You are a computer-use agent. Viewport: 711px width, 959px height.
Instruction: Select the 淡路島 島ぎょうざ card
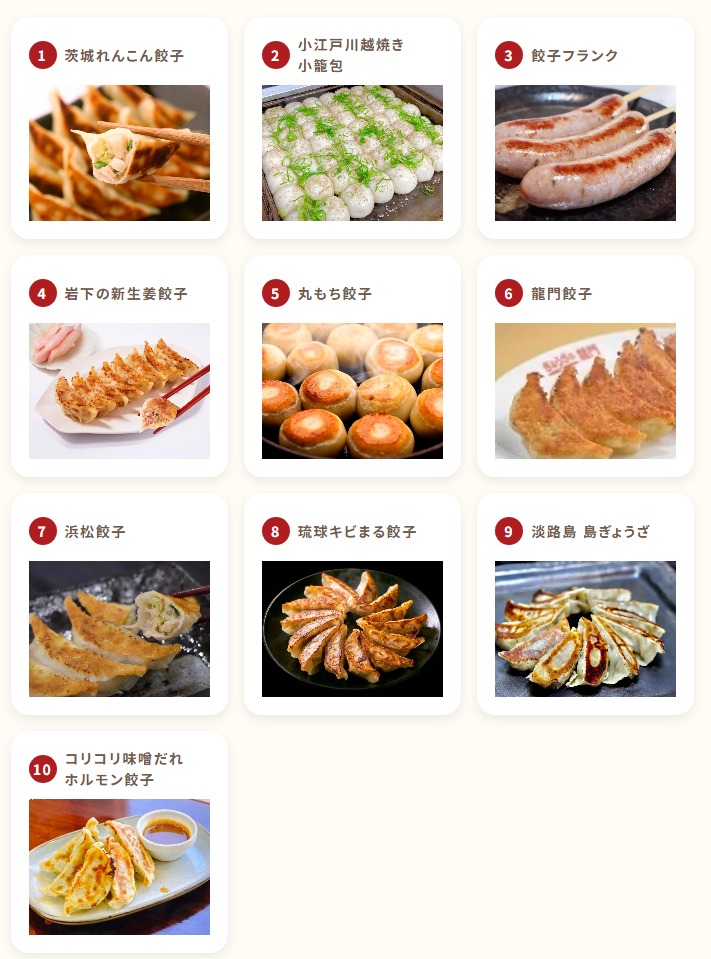pyautogui.click(x=585, y=628)
